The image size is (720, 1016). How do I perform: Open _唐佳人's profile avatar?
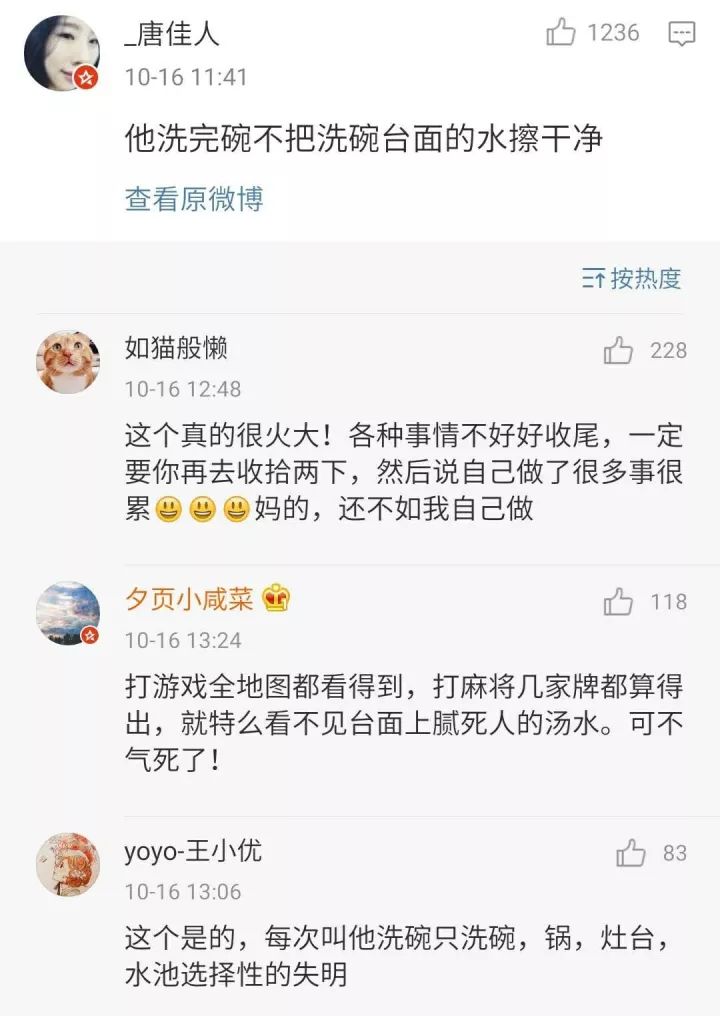(62, 54)
